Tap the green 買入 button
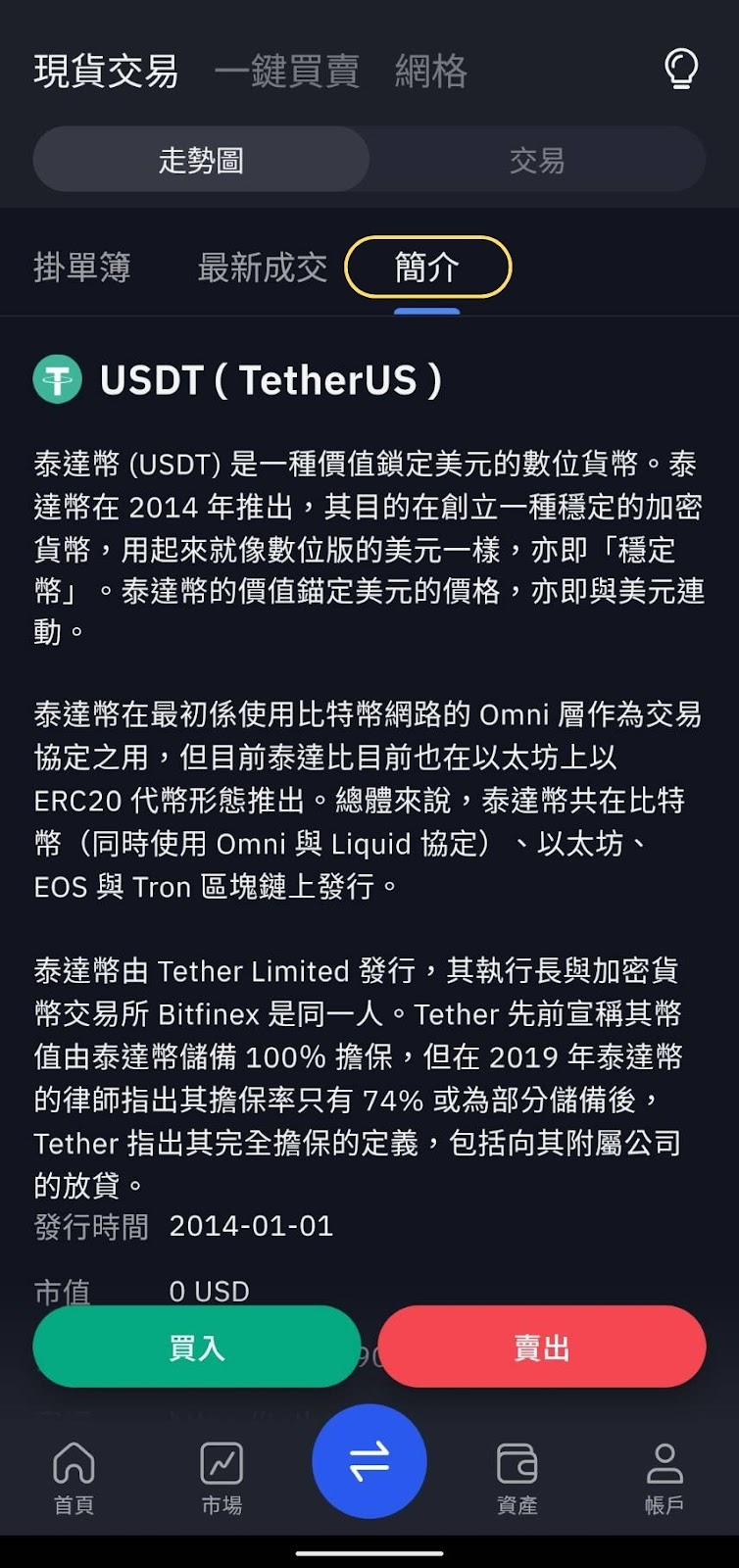The height and width of the screenshot is (1568, 739). pos(197,1347)
